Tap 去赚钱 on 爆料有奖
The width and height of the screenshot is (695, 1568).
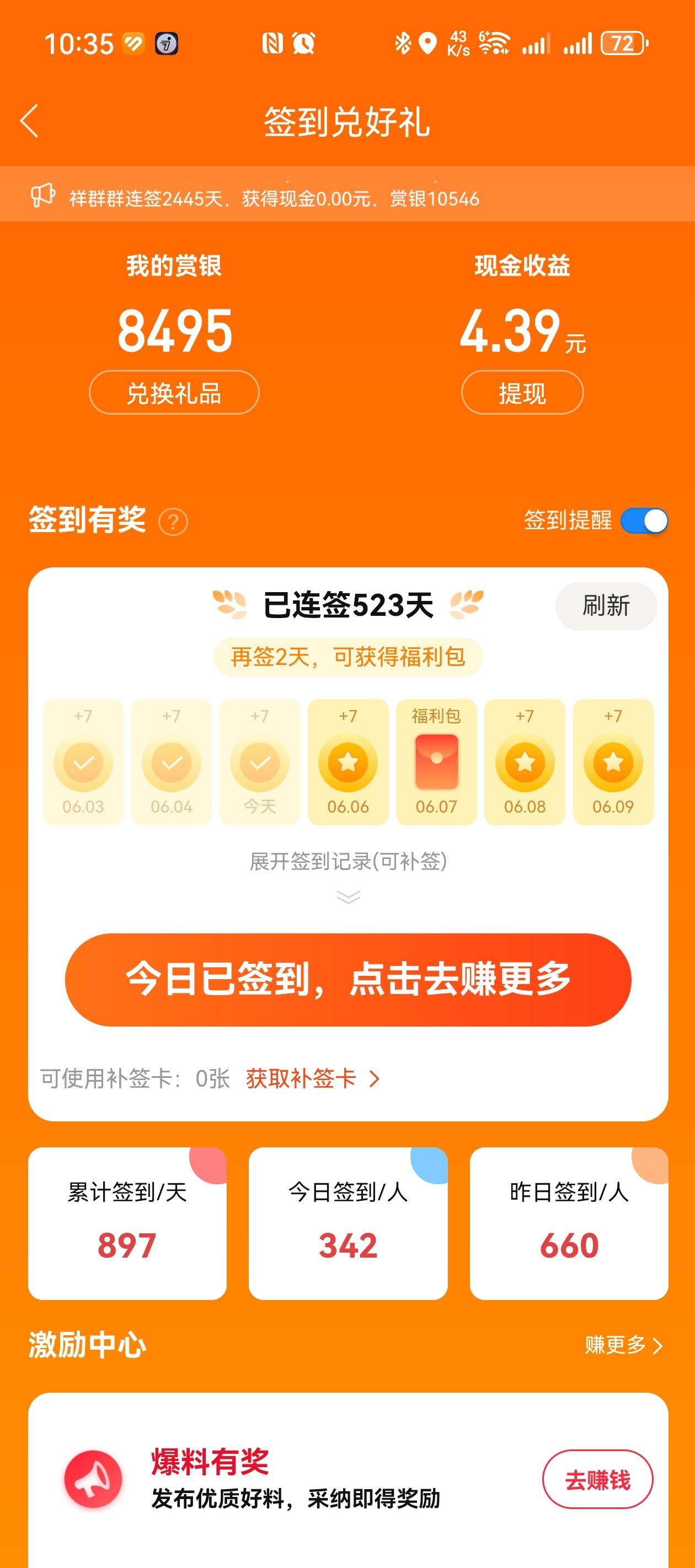pos(597,1479)
